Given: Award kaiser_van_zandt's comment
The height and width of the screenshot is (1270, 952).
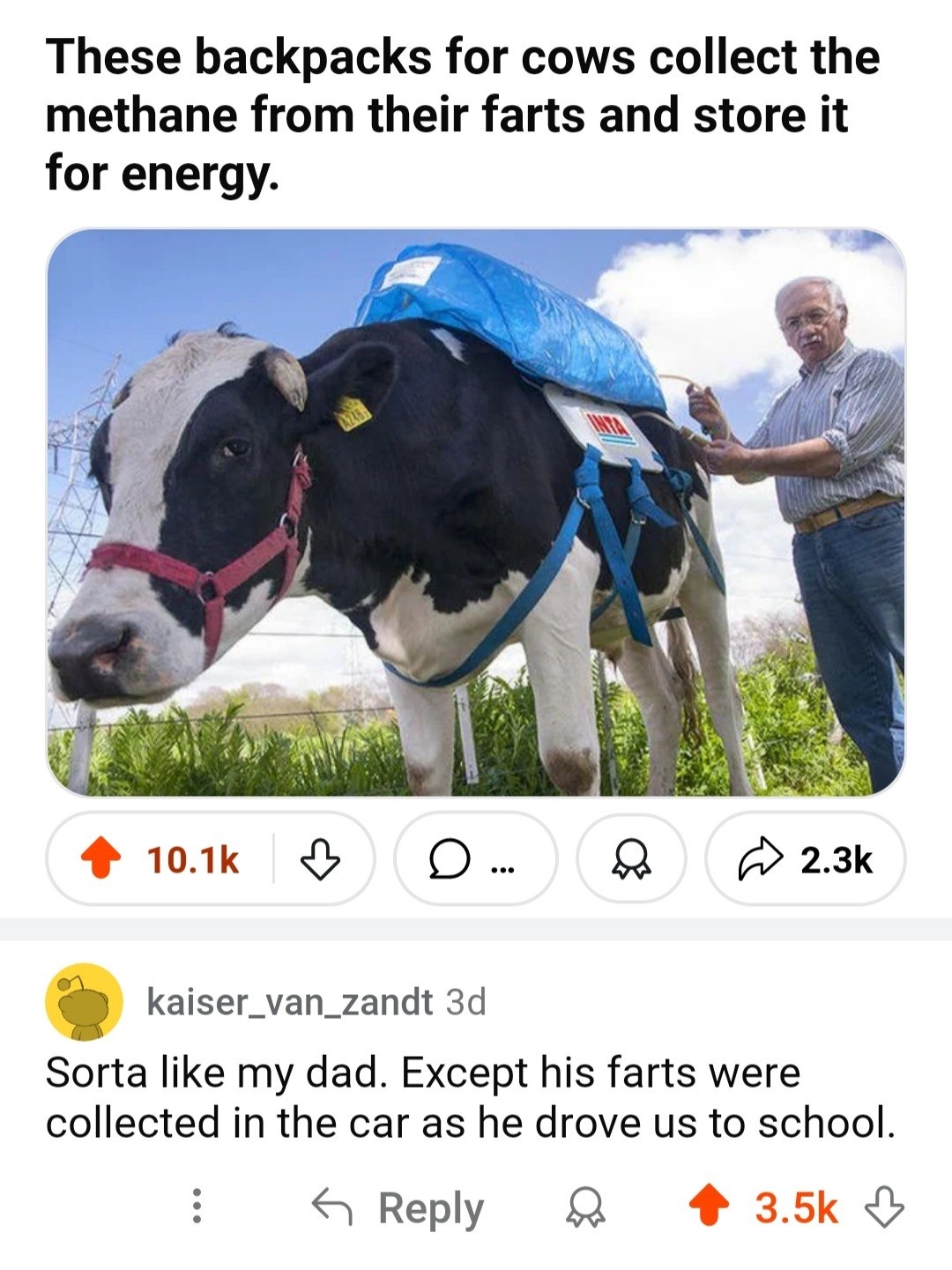Looking at the screenshot, I should tap(586, 1207).
